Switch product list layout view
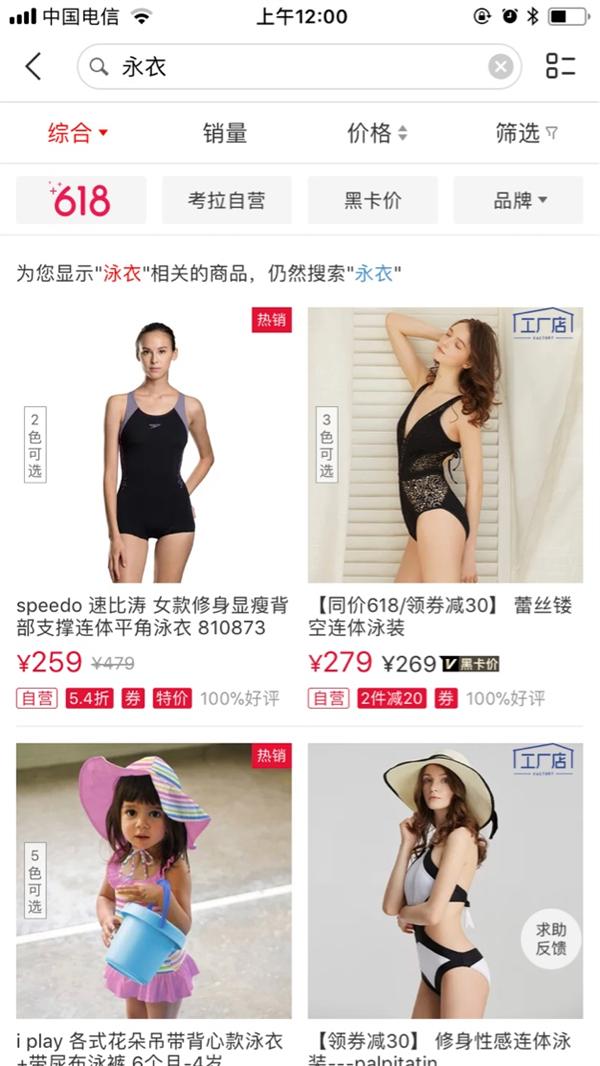 (x=560, y=67)
